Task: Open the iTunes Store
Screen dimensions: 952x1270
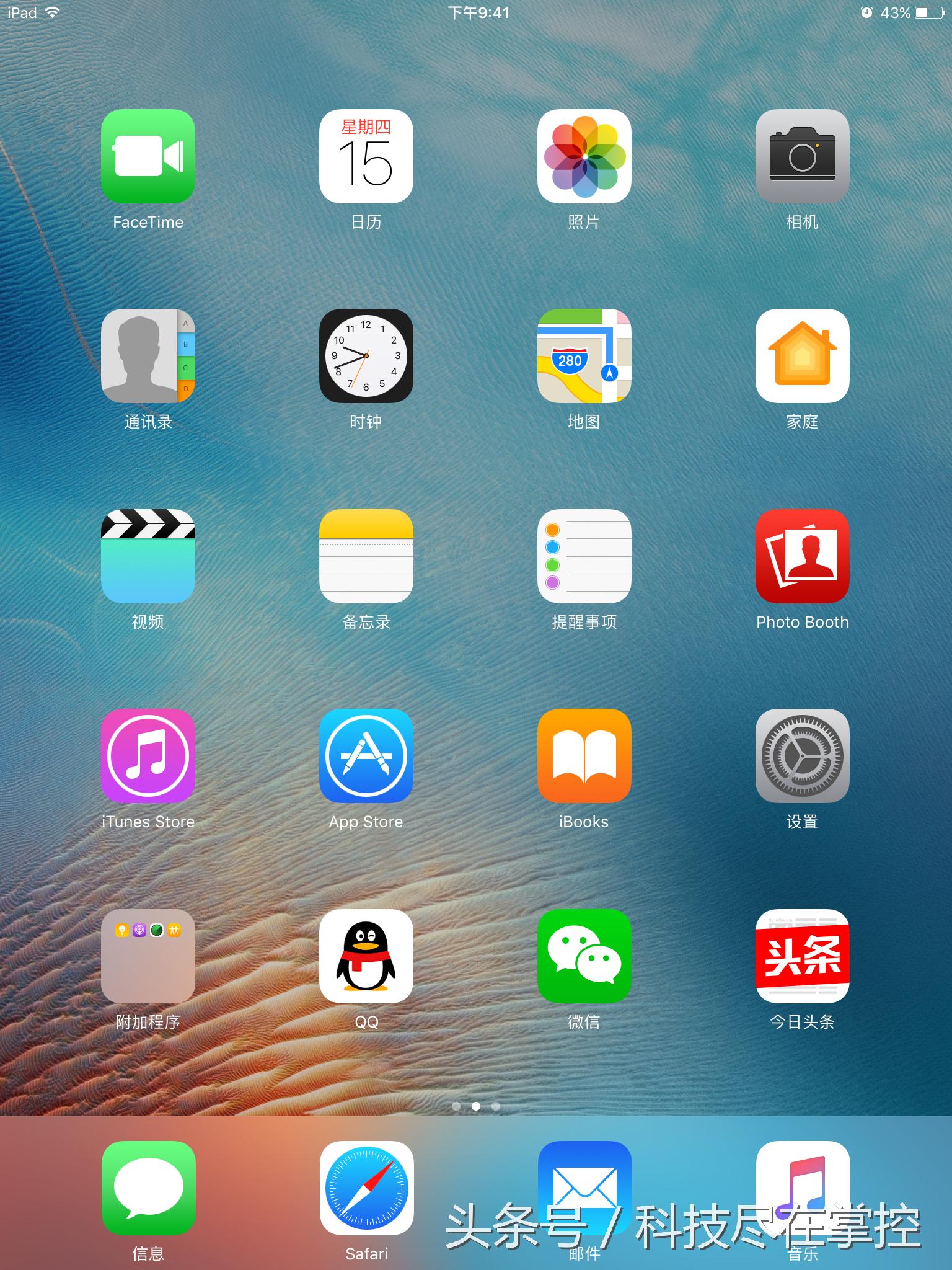Action: (148, 756)
